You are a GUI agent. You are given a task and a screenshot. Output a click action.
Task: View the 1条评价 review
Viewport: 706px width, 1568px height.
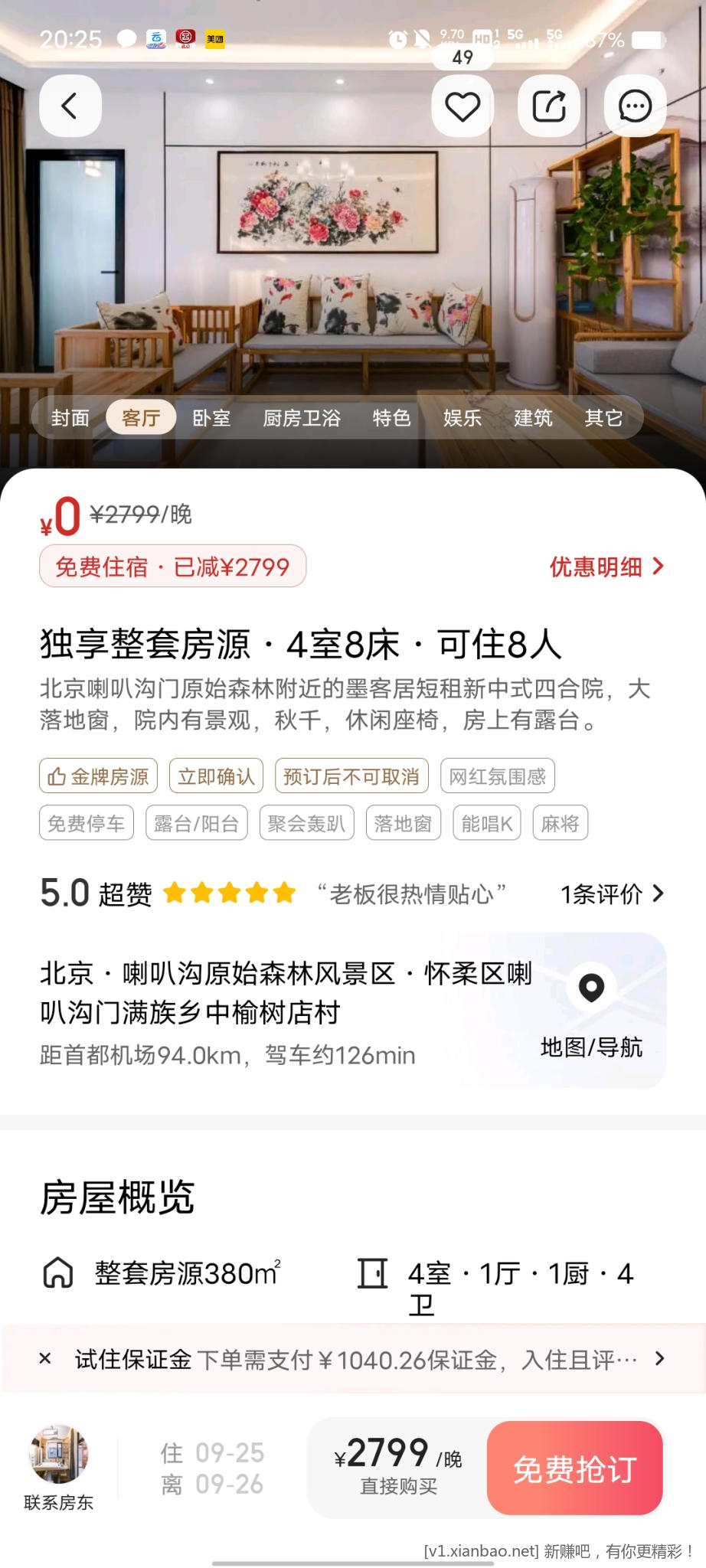coord(612,893)
